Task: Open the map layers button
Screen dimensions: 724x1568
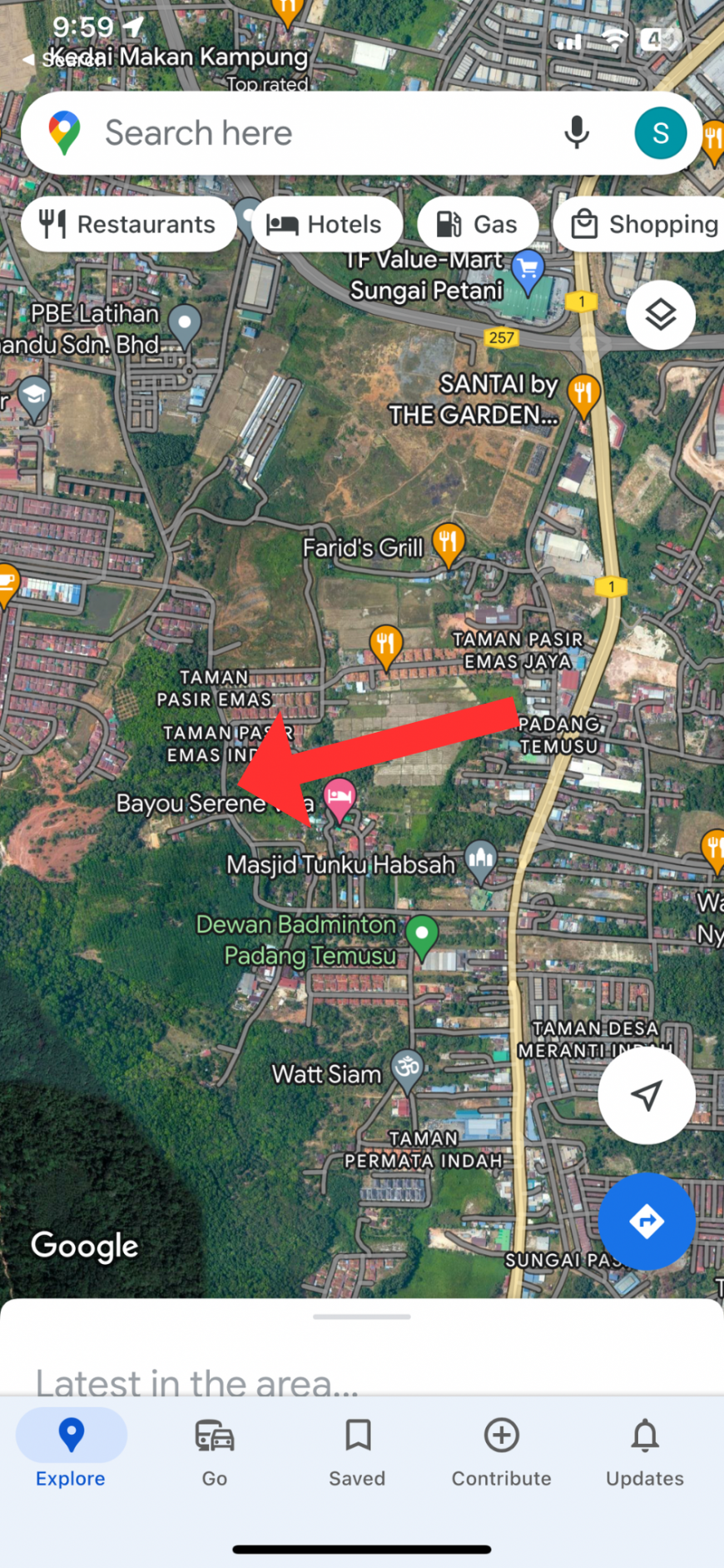Action: (x=661, y=315)
